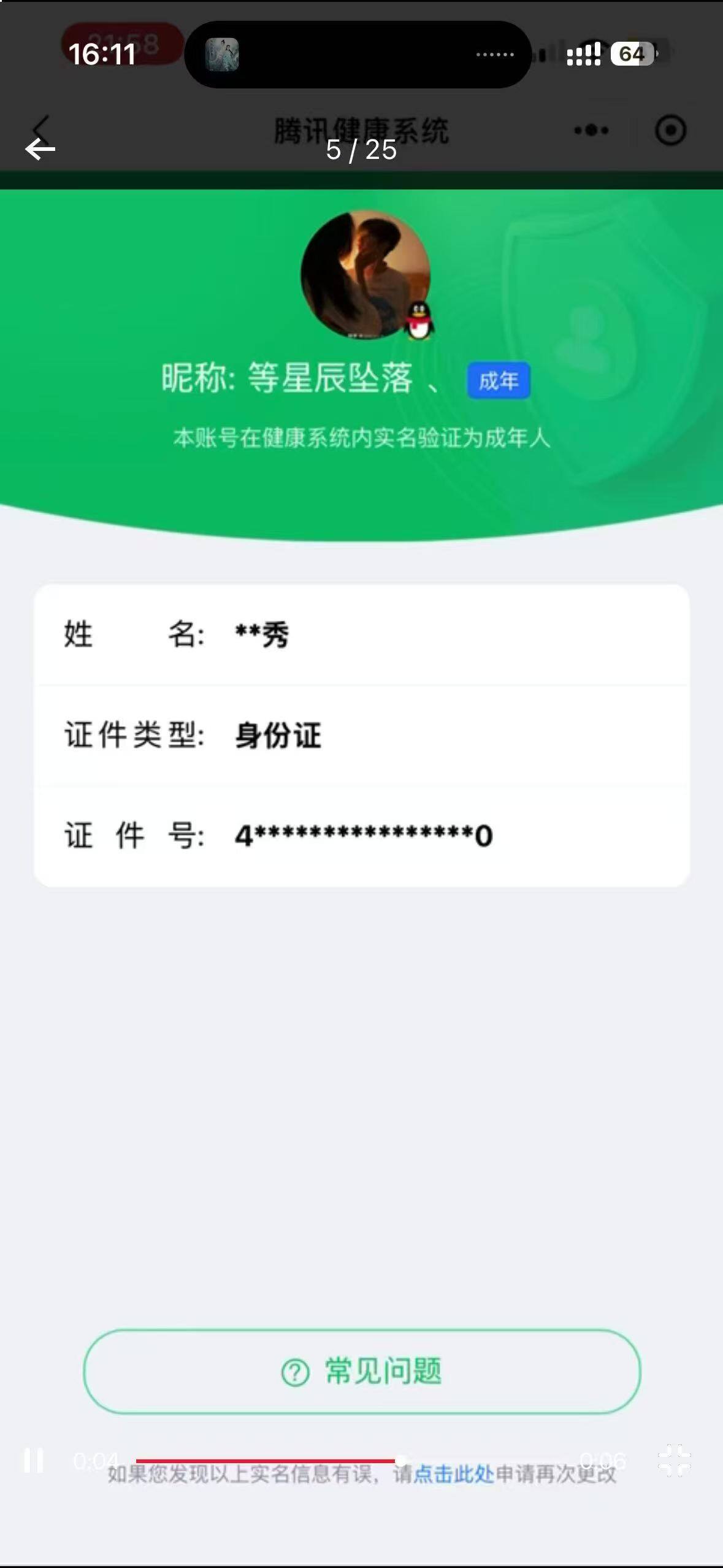Screen dimensions: 723x1568
Task: Select the 腾讯健康系统 title bar
Action: tap(361, 130)
